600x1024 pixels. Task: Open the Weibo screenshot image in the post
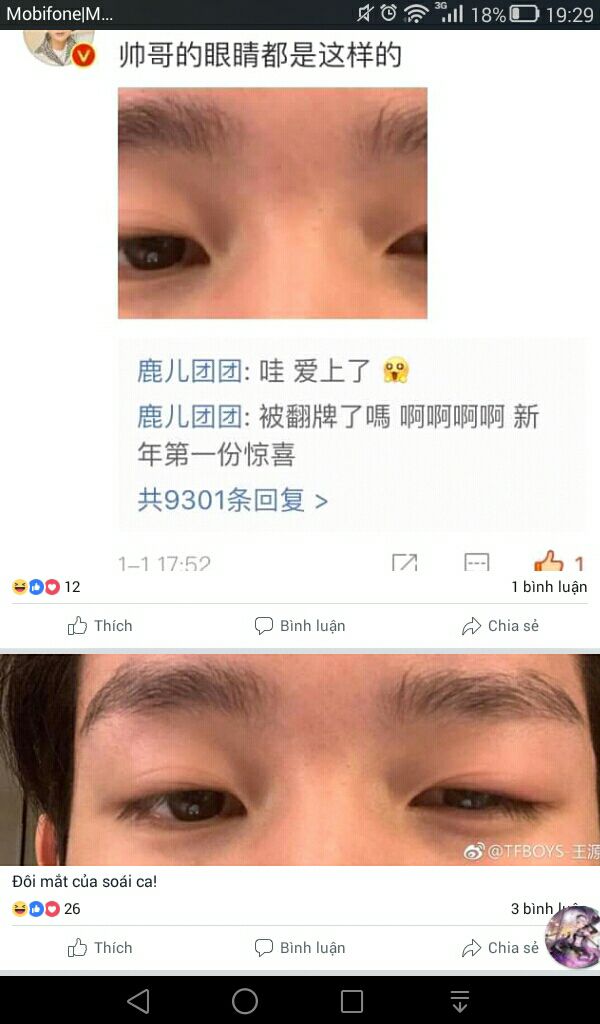point(300,299)
